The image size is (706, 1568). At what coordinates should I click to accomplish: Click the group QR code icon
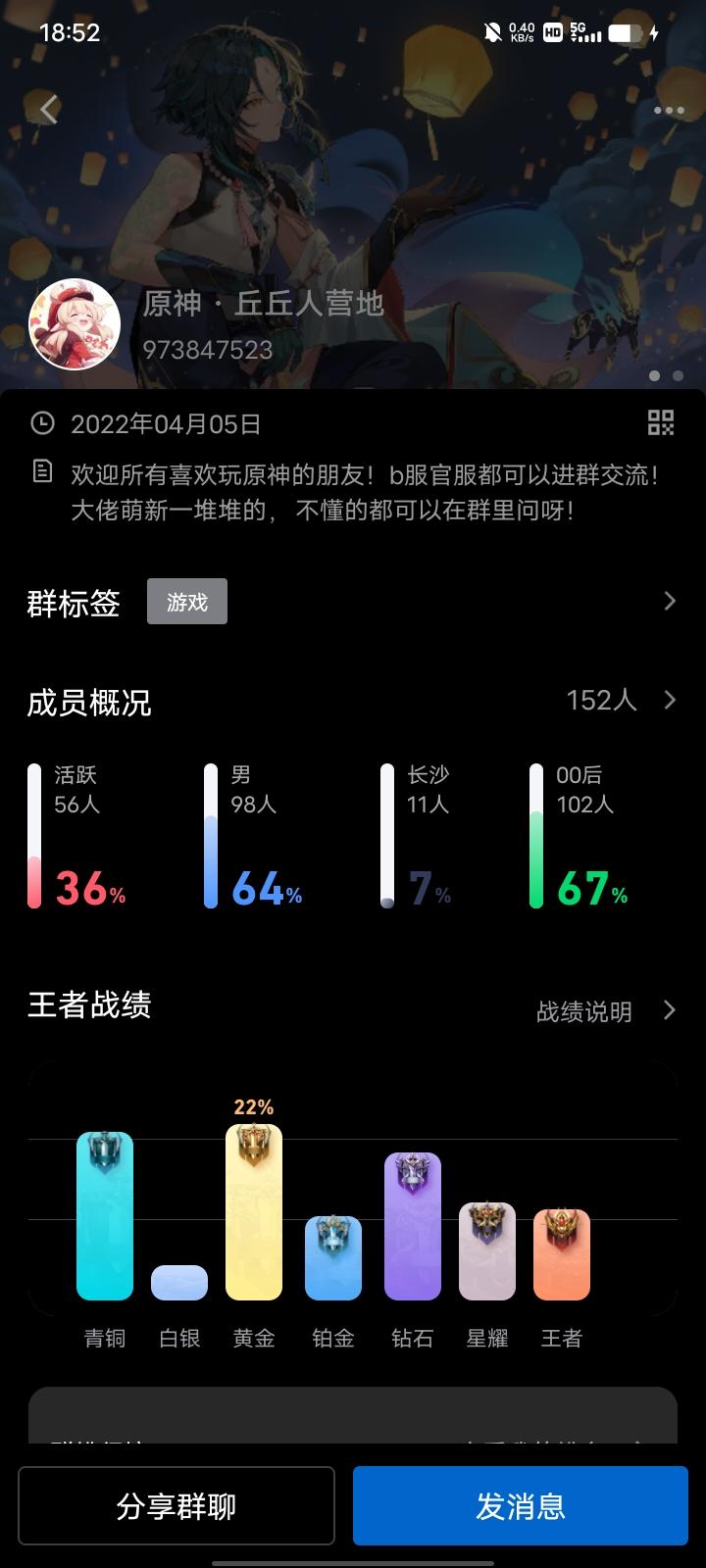coord(662,423)
